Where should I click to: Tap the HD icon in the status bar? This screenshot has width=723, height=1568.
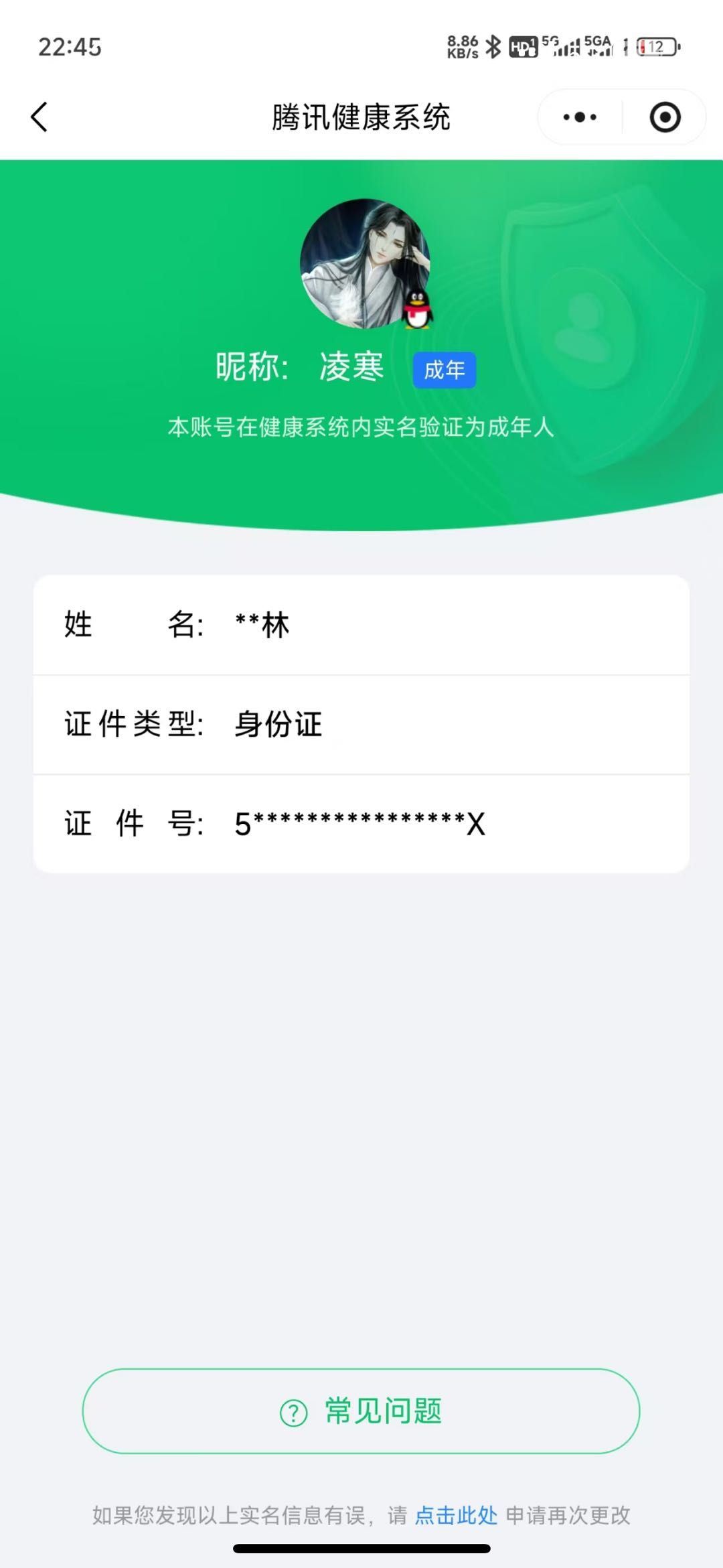[523, 47]
